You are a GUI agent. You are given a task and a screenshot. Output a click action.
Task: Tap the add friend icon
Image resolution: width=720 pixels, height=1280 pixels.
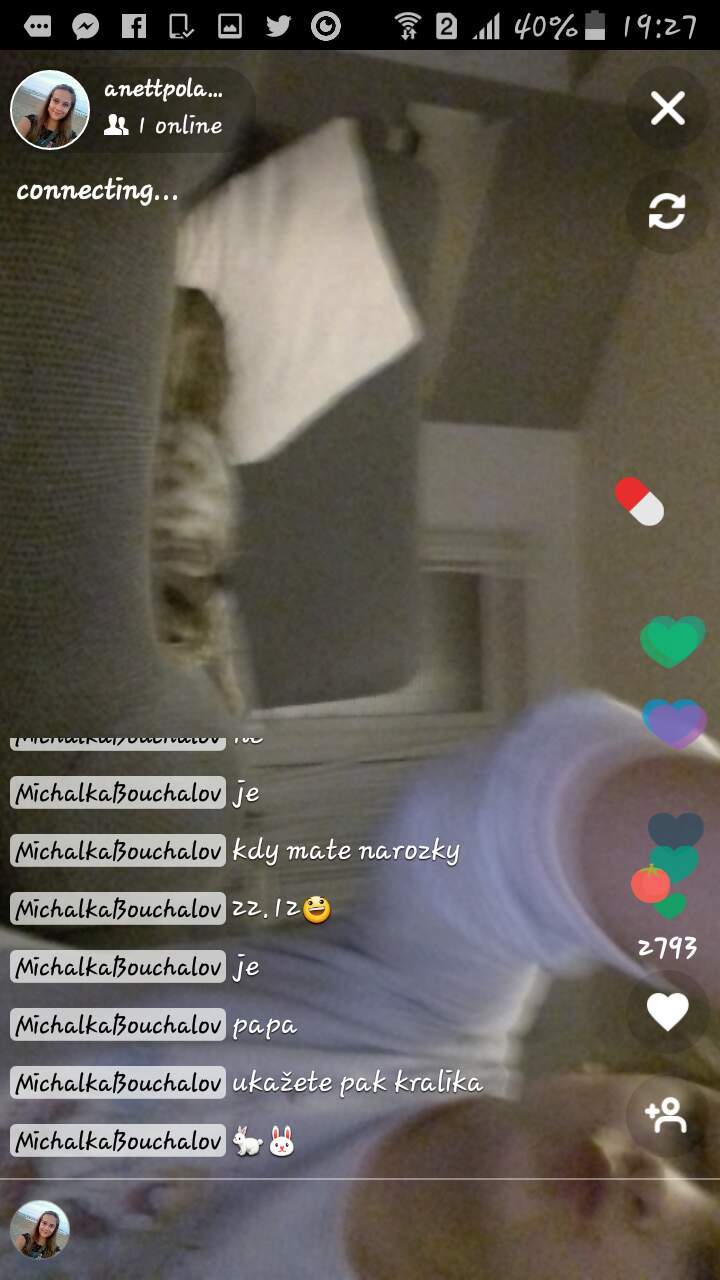pyautogui.click(x=667, y=1116)
